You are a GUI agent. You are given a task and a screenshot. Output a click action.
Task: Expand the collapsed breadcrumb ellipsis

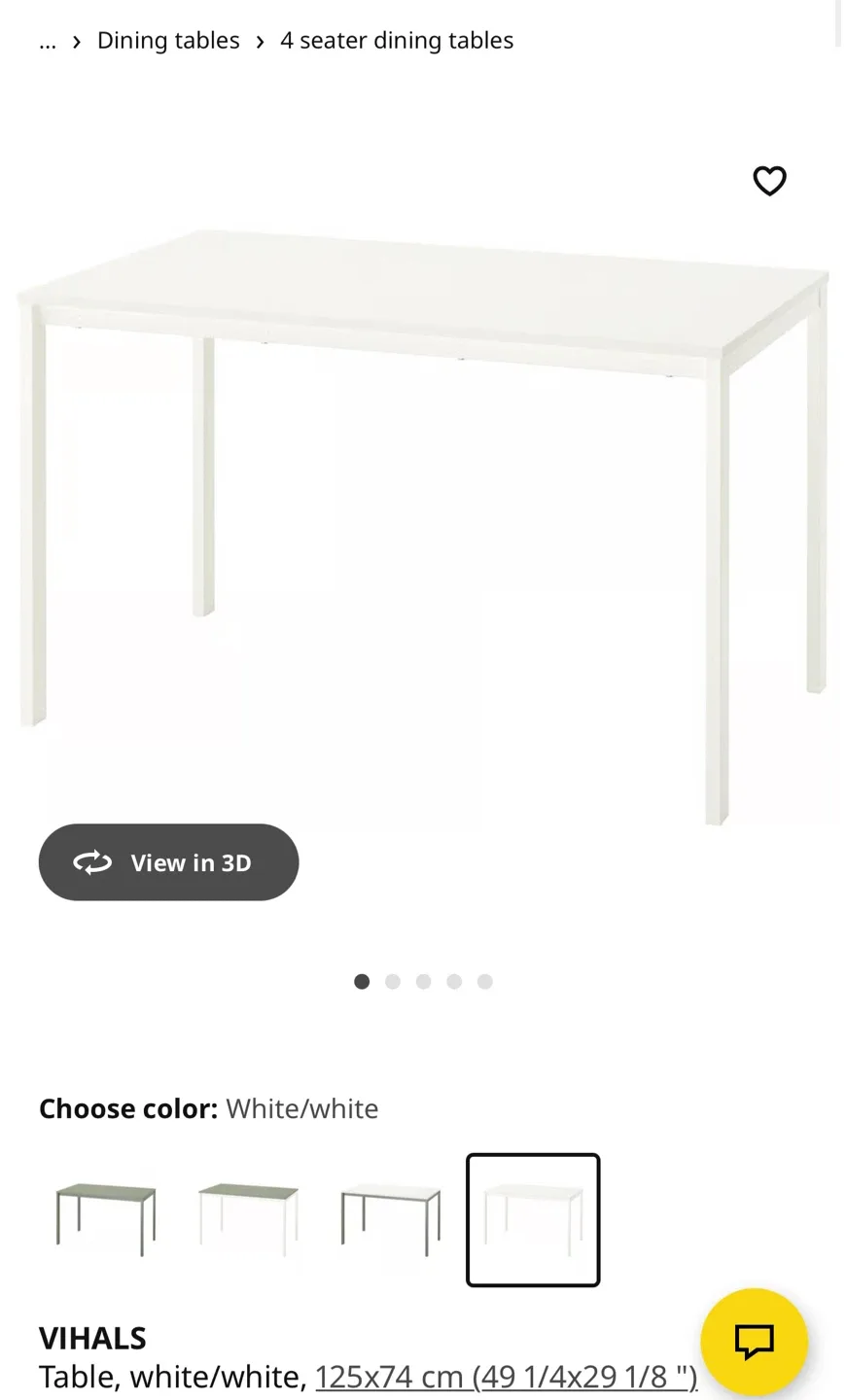tap(48, 41)
